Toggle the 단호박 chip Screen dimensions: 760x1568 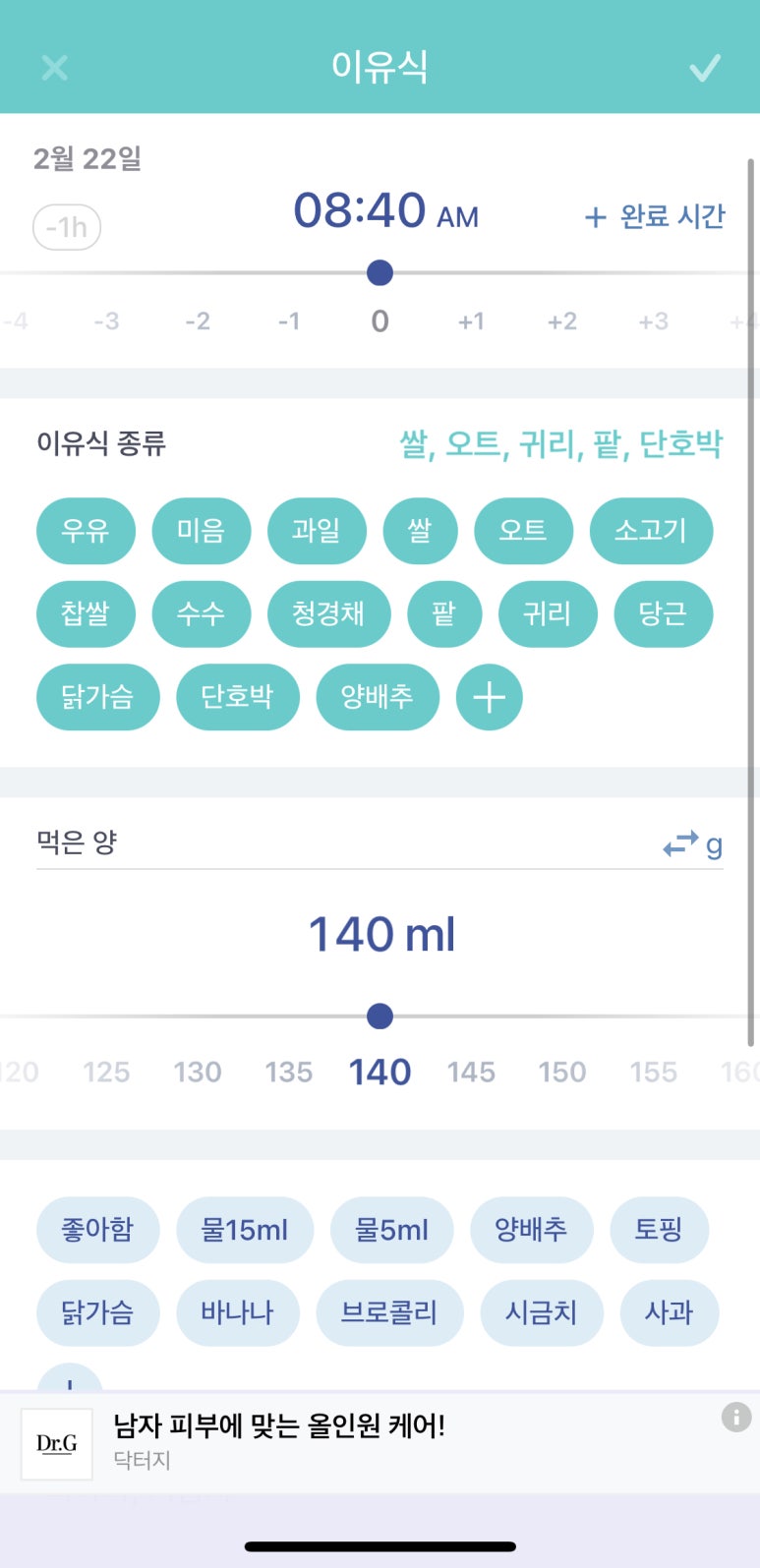[x=237, y=697]
